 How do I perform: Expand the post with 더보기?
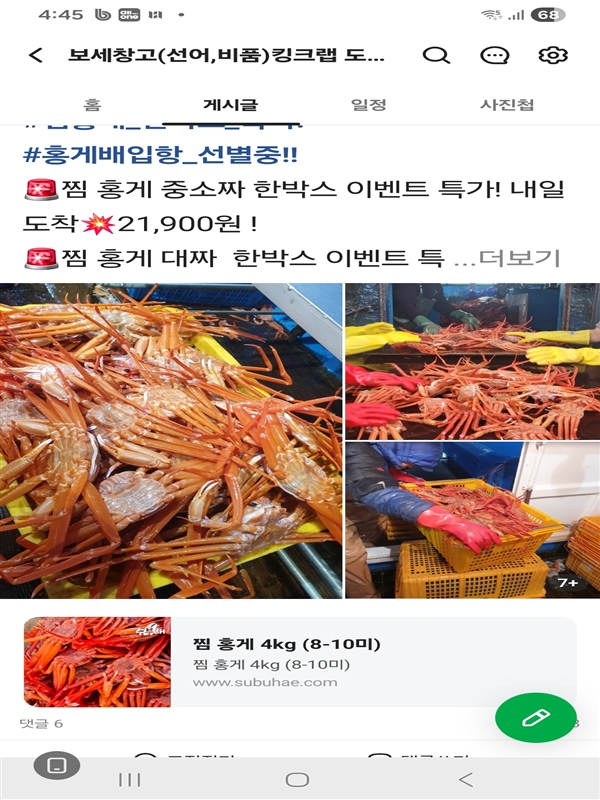pyautogui.click(x=520, y=259)
